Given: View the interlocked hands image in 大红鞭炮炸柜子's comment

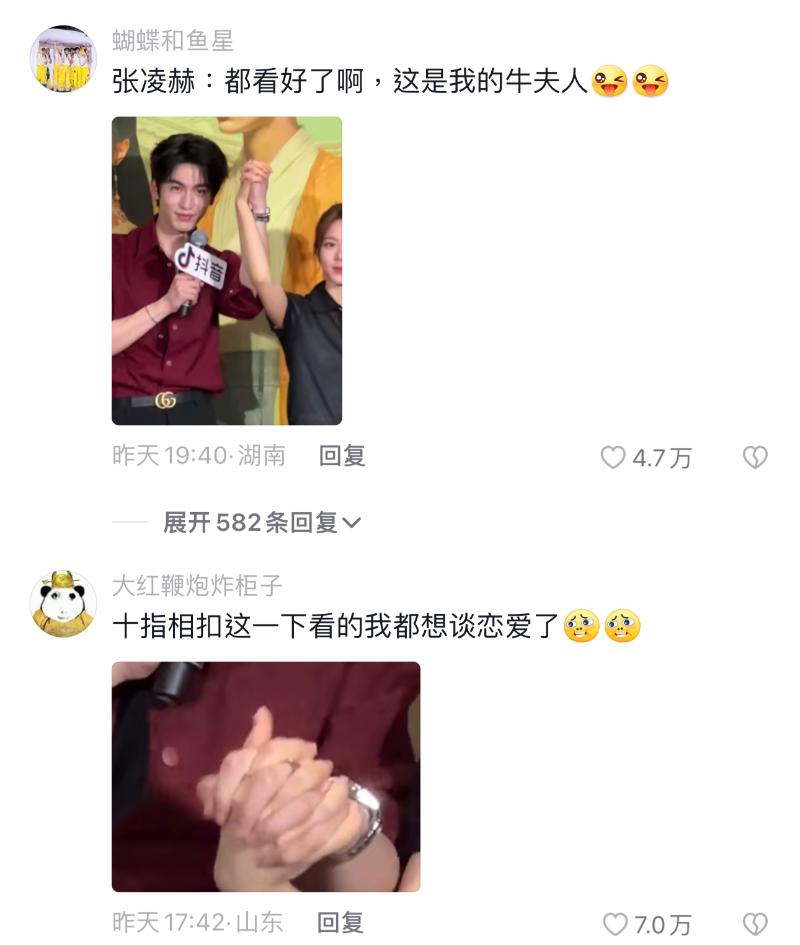Looking at the screenshot, I should [265, 776].
